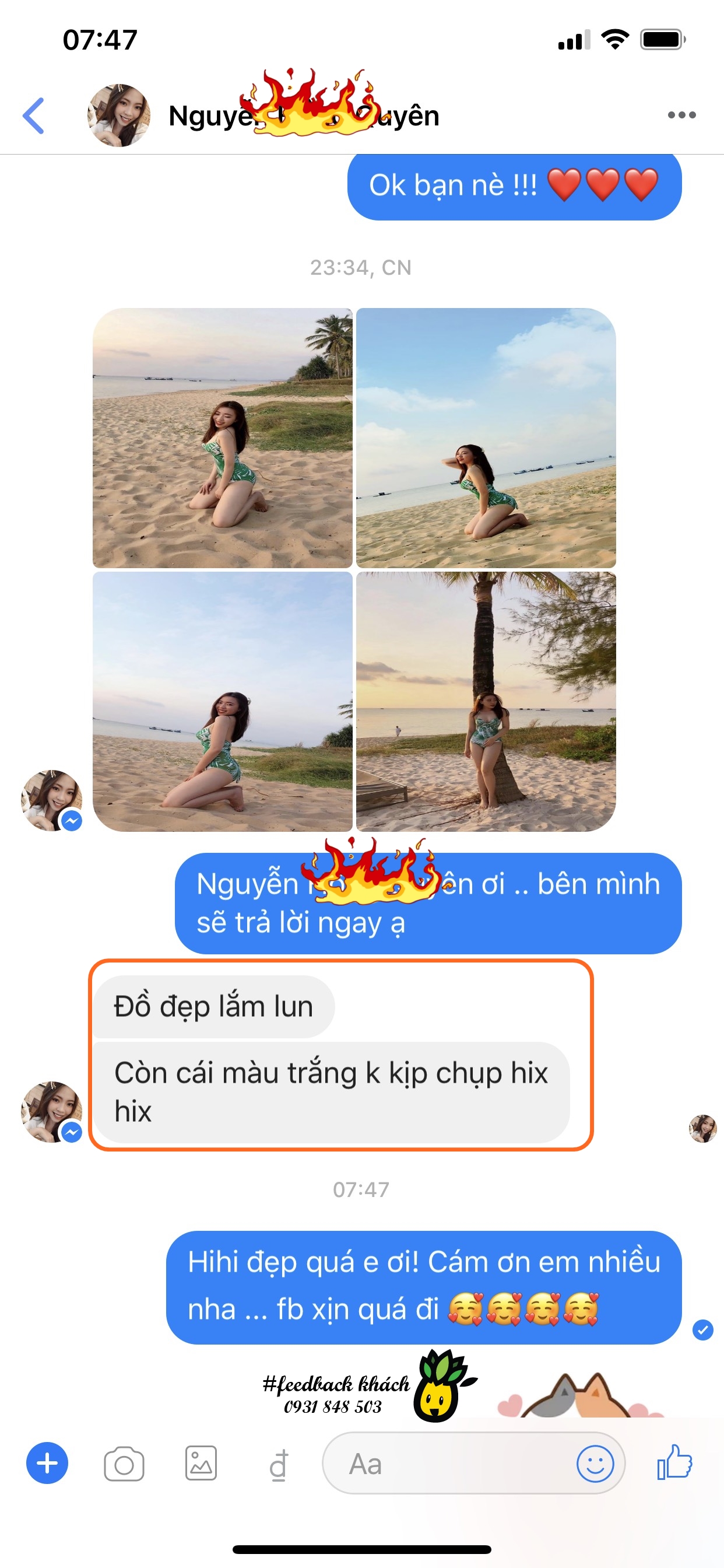View the photo of woman looking up at sky

tap(486, 437)
